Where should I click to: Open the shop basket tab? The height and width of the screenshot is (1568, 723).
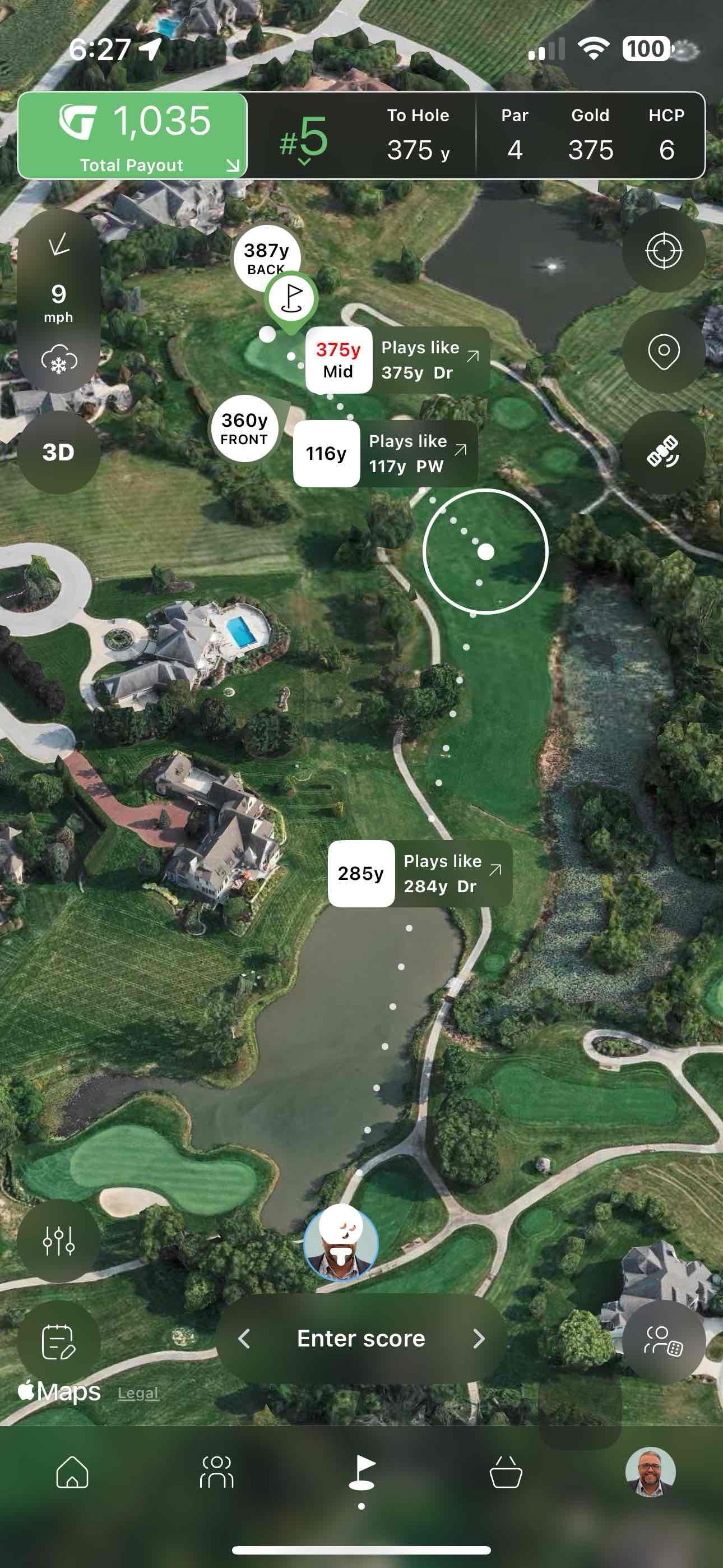click(x=506, y=1472)
